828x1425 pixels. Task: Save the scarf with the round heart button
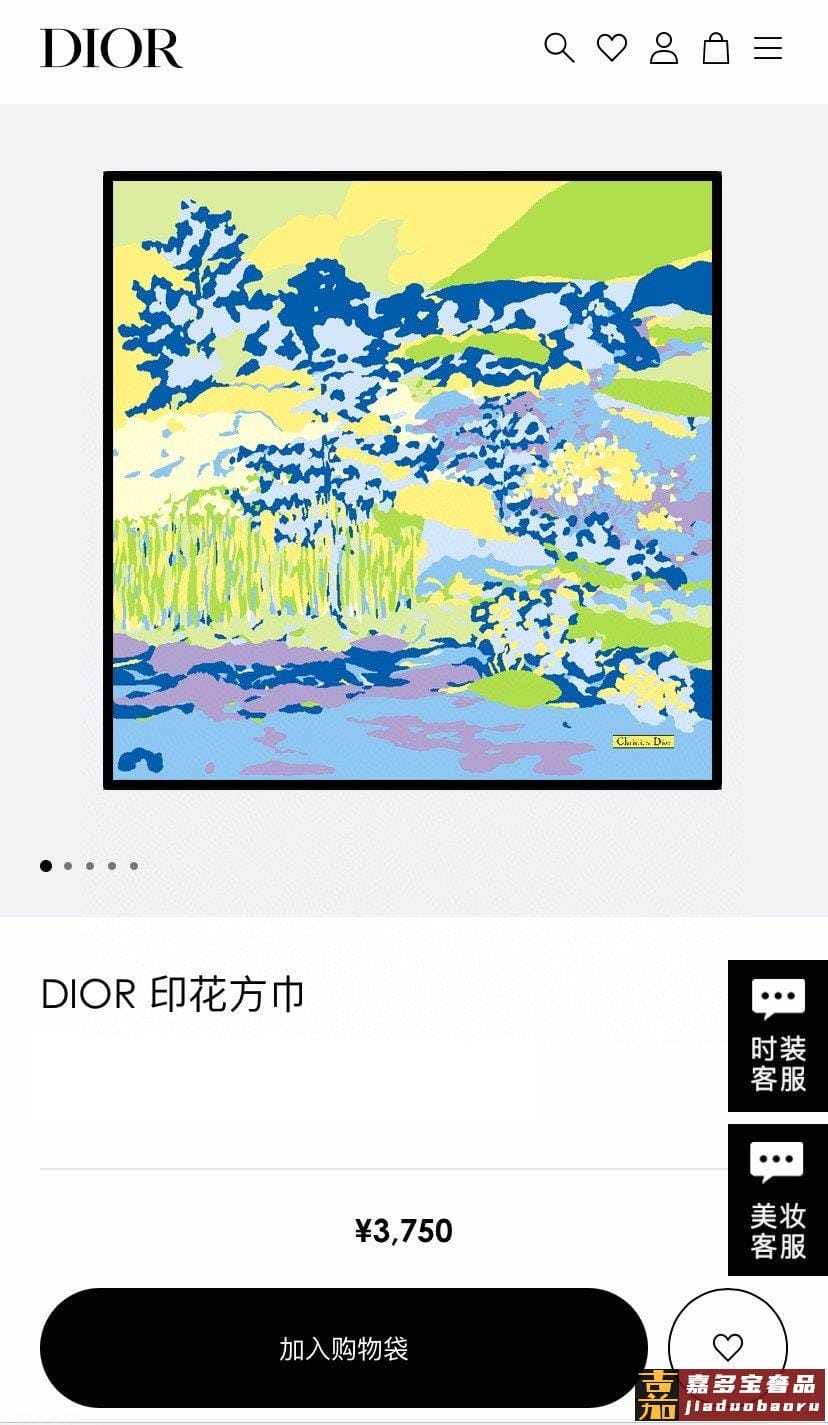tap(728, 1348)
